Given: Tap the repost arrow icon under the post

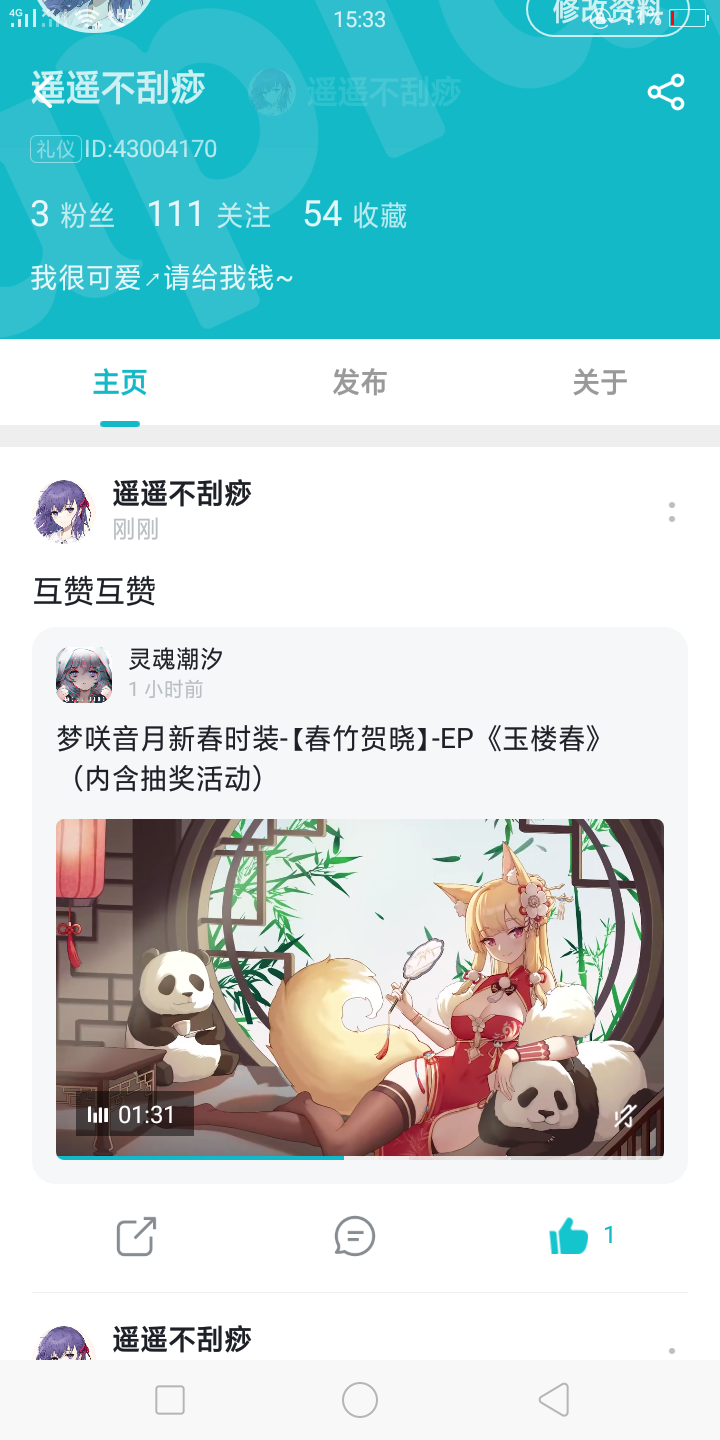Looking at the screenshot, I should [134, 1236].
